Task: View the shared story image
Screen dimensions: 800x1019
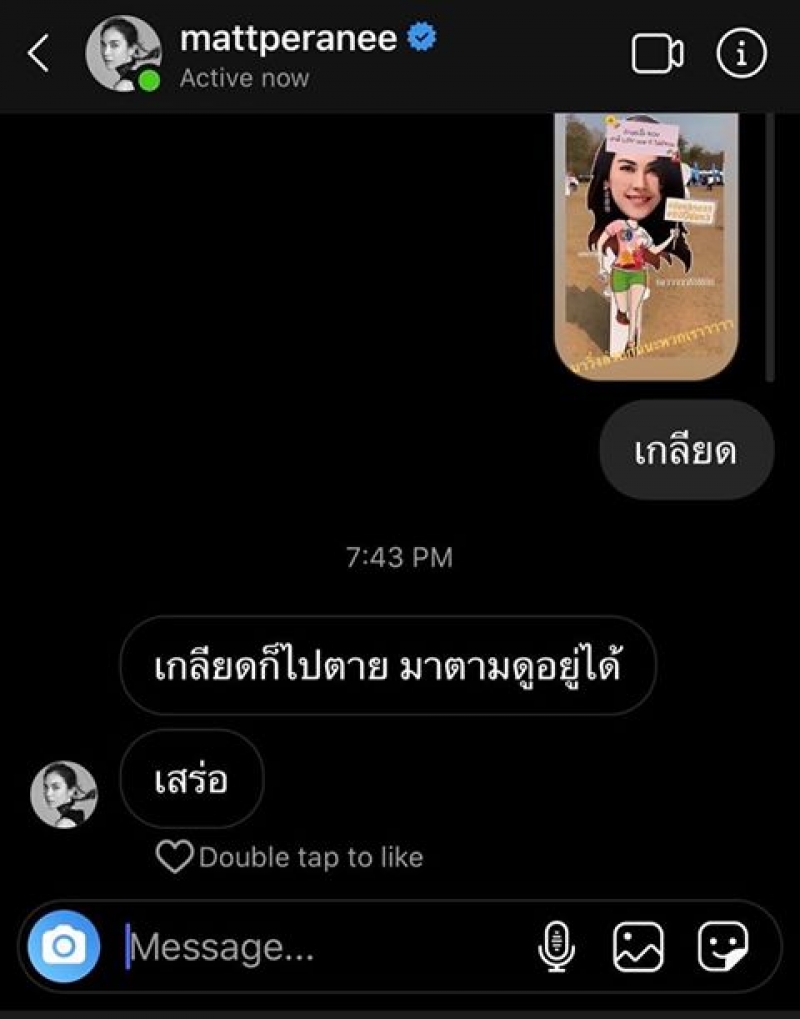Action: tap(646, 247)
